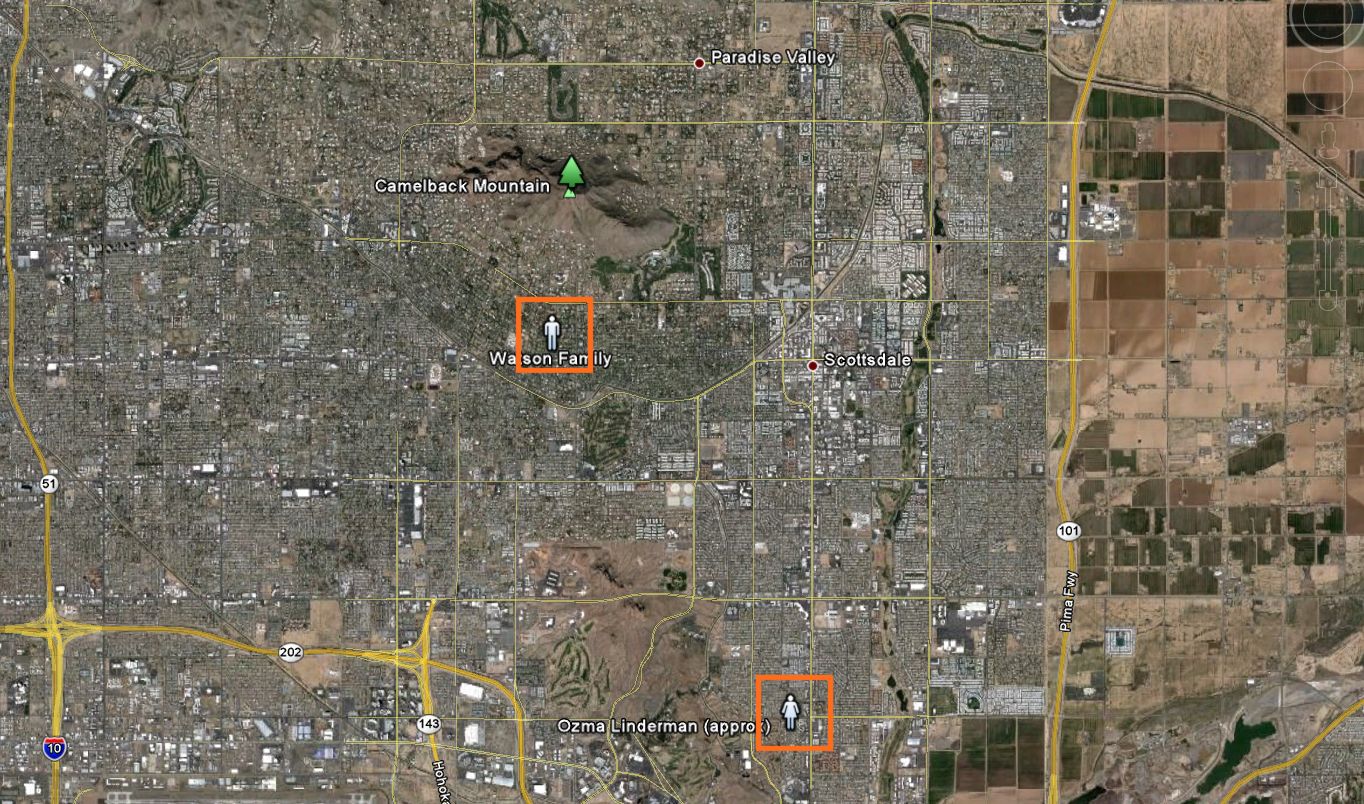Tap the Camelback Mountain tree marker
Image resolution: width=1364 pixels, height=804 pixels.
570,176
